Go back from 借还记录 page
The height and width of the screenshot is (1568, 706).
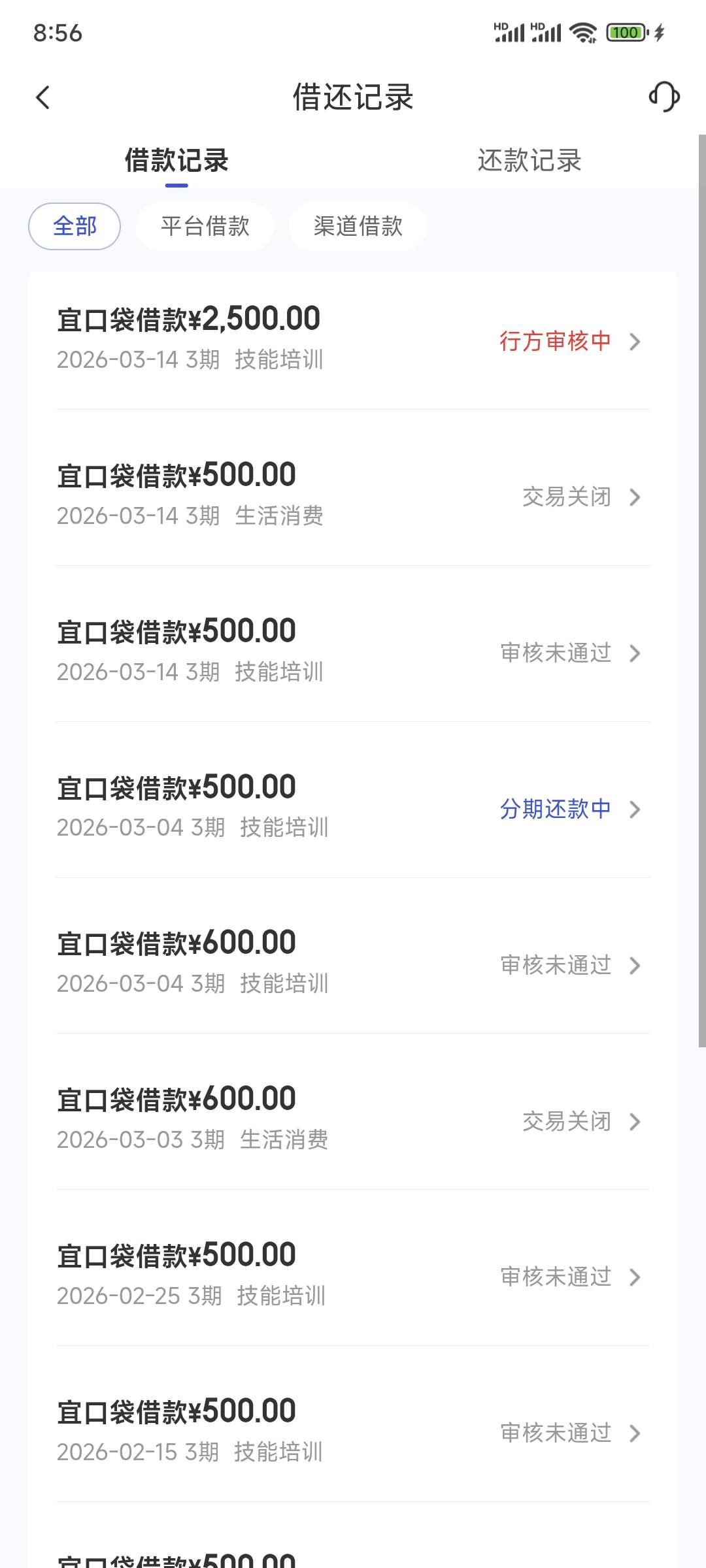tap(43, 98)
